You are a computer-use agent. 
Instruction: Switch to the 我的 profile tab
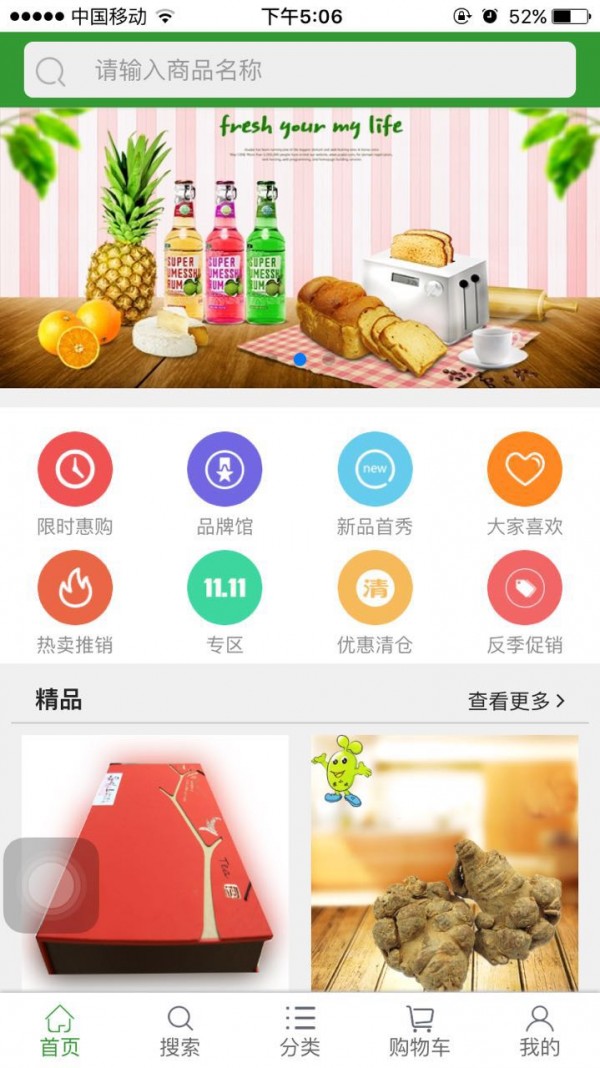(540, 1031)
